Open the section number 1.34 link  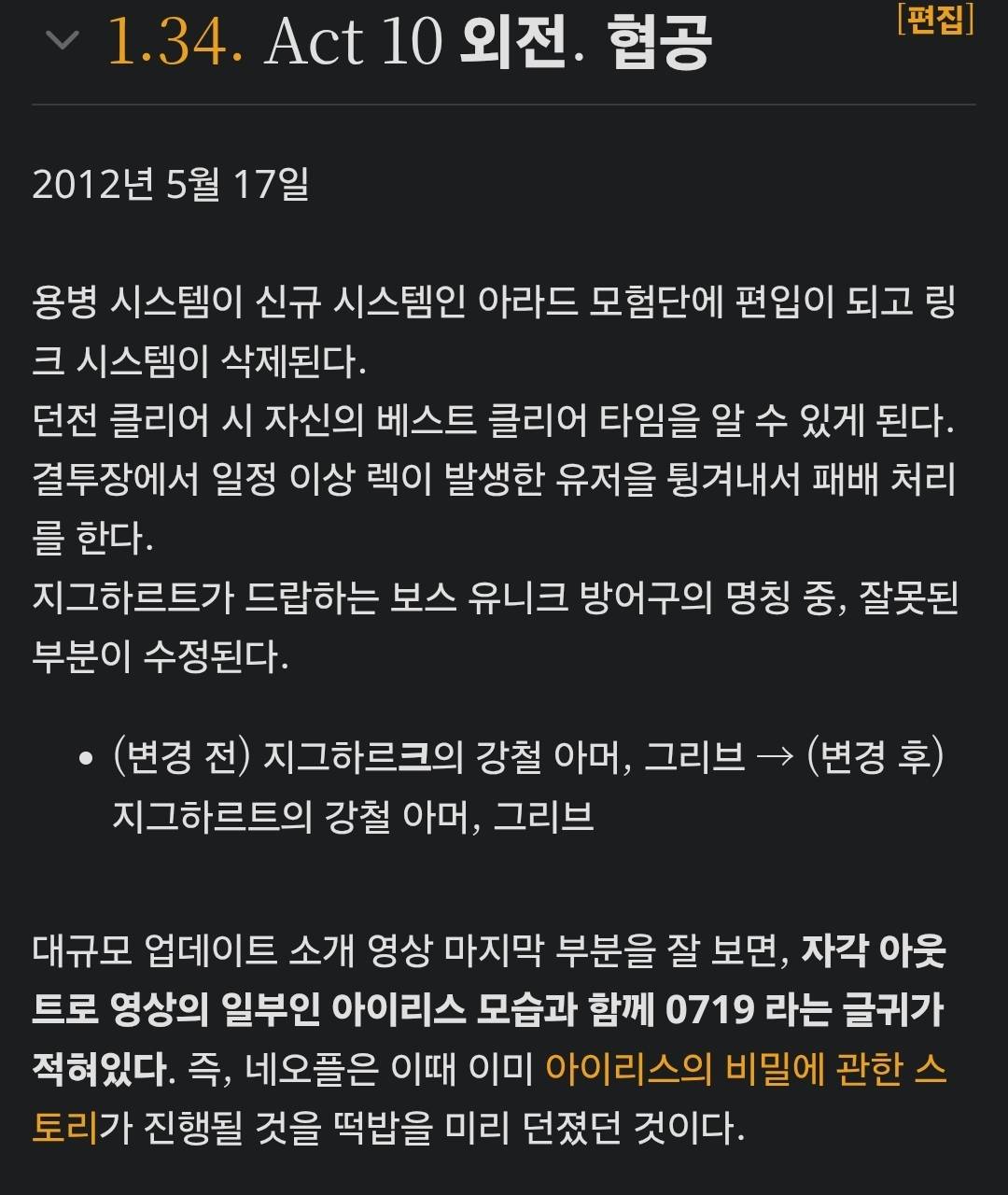(x=175, y=41)
